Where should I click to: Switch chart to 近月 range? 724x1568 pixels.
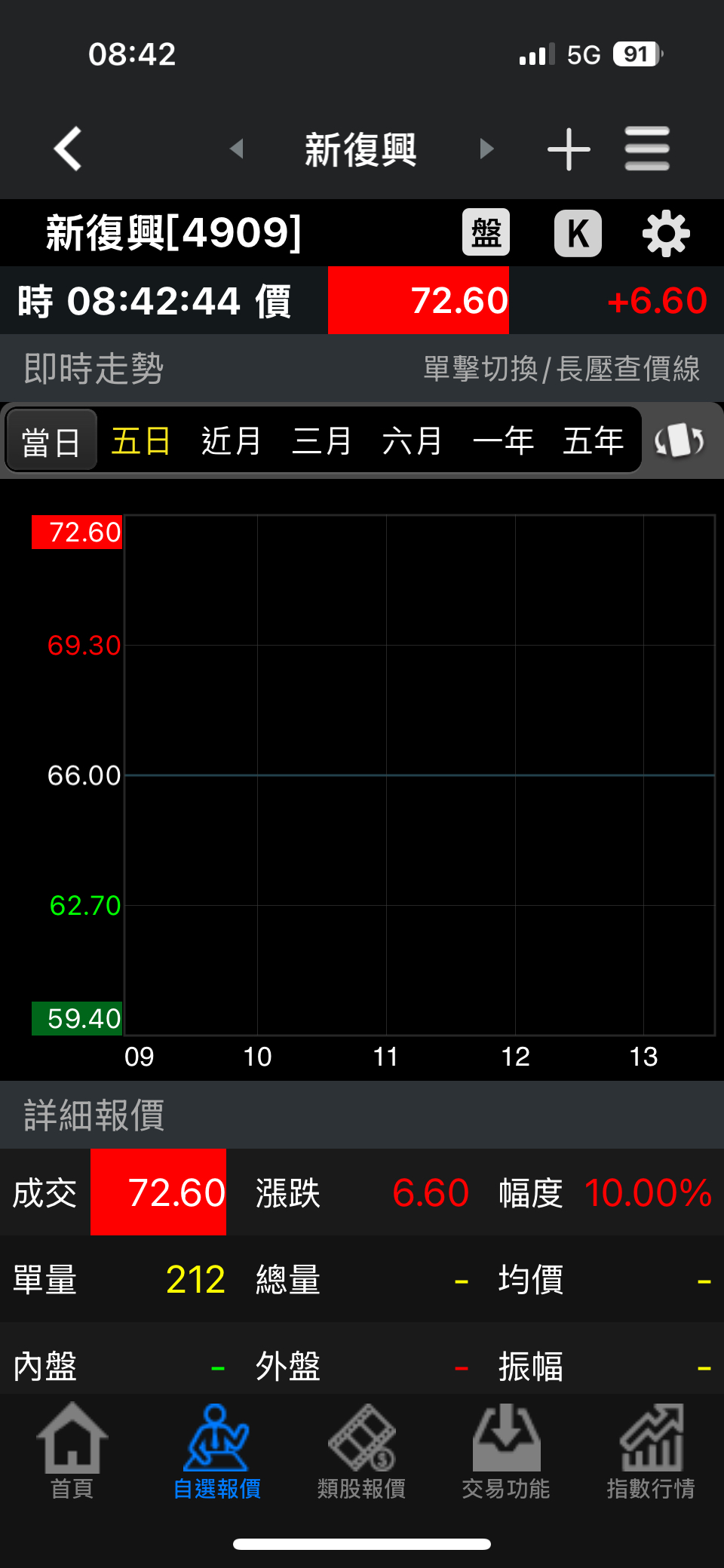click(232, 441)
